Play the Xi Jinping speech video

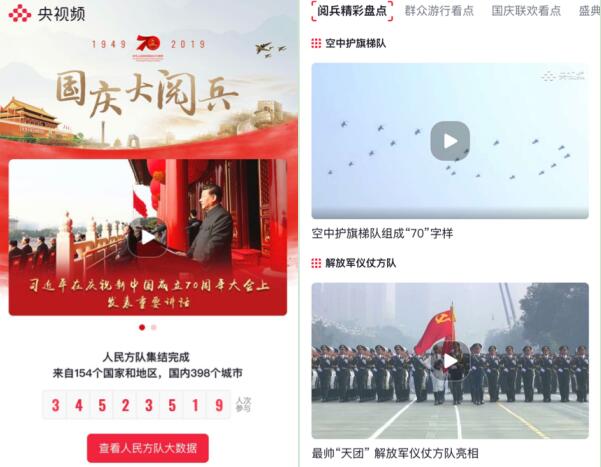coord(148,237)
